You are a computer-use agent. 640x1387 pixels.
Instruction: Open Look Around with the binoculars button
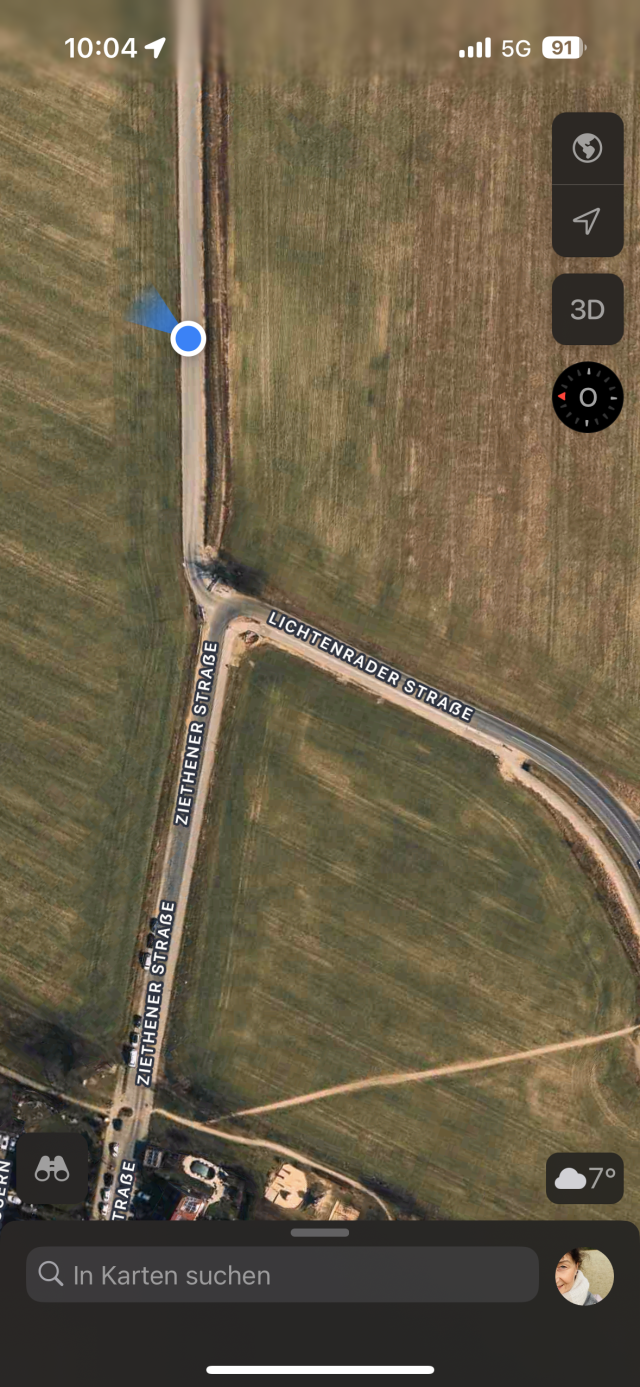tap(52, 1168)
